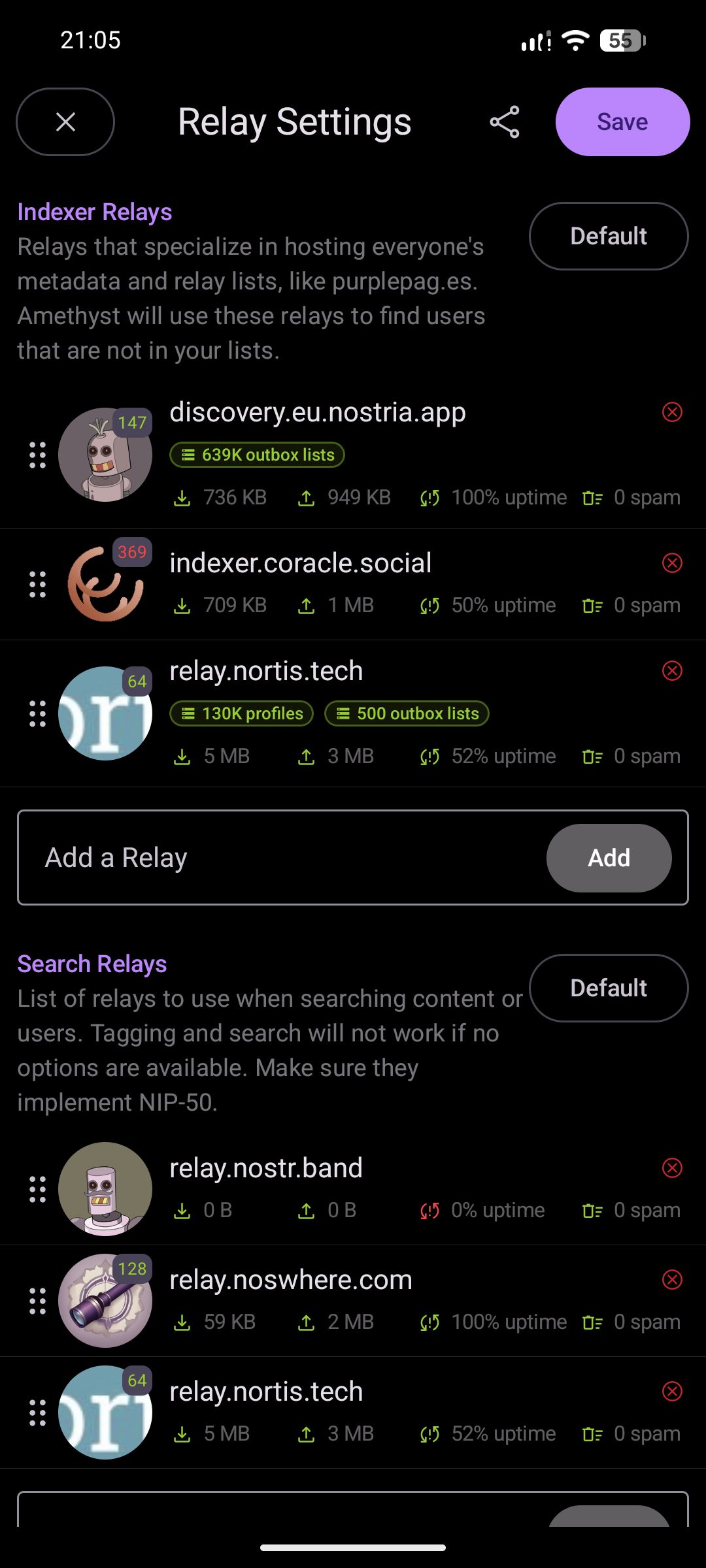Focus the Add a Relay text field
This screenshot has height=1568, width=706.
281,858
